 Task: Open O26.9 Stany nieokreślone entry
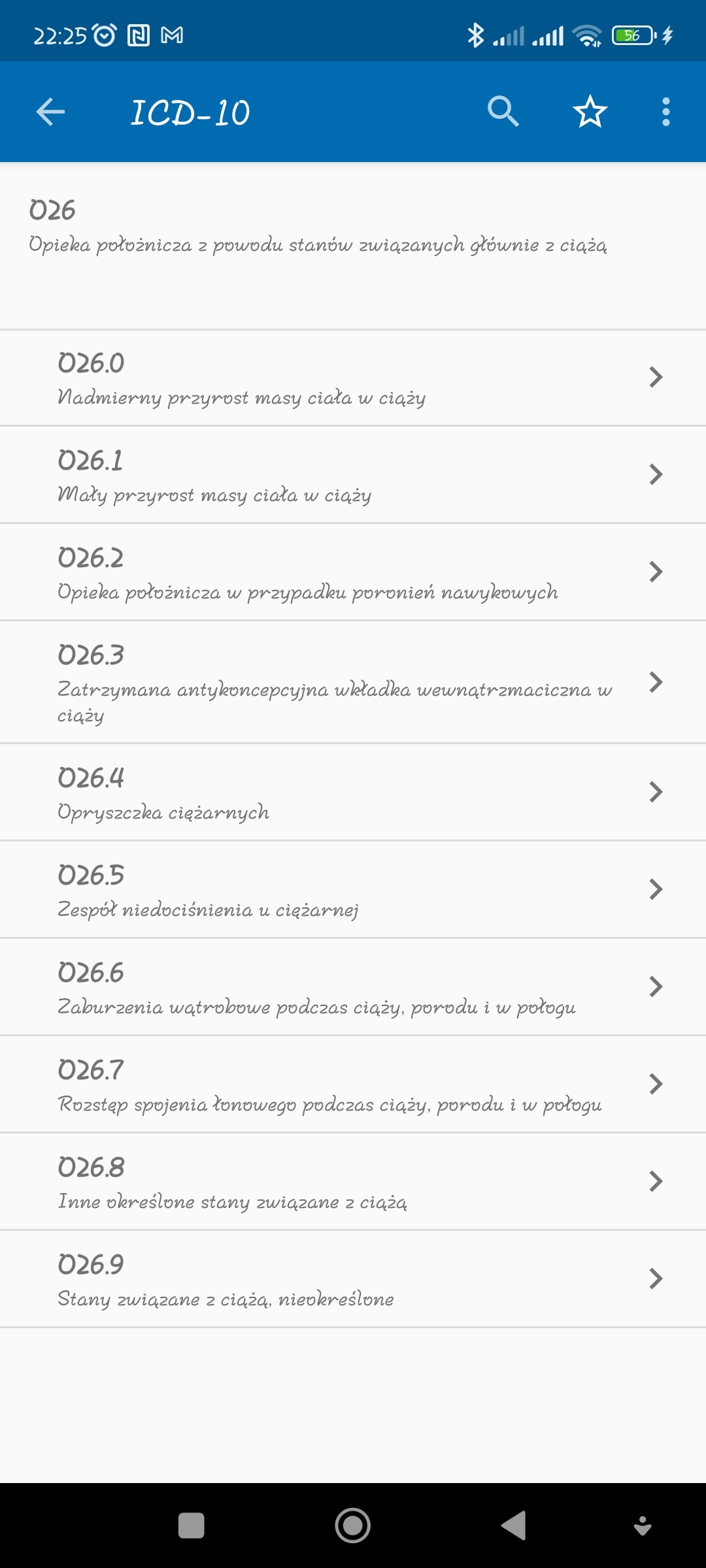click(353, 1279)
